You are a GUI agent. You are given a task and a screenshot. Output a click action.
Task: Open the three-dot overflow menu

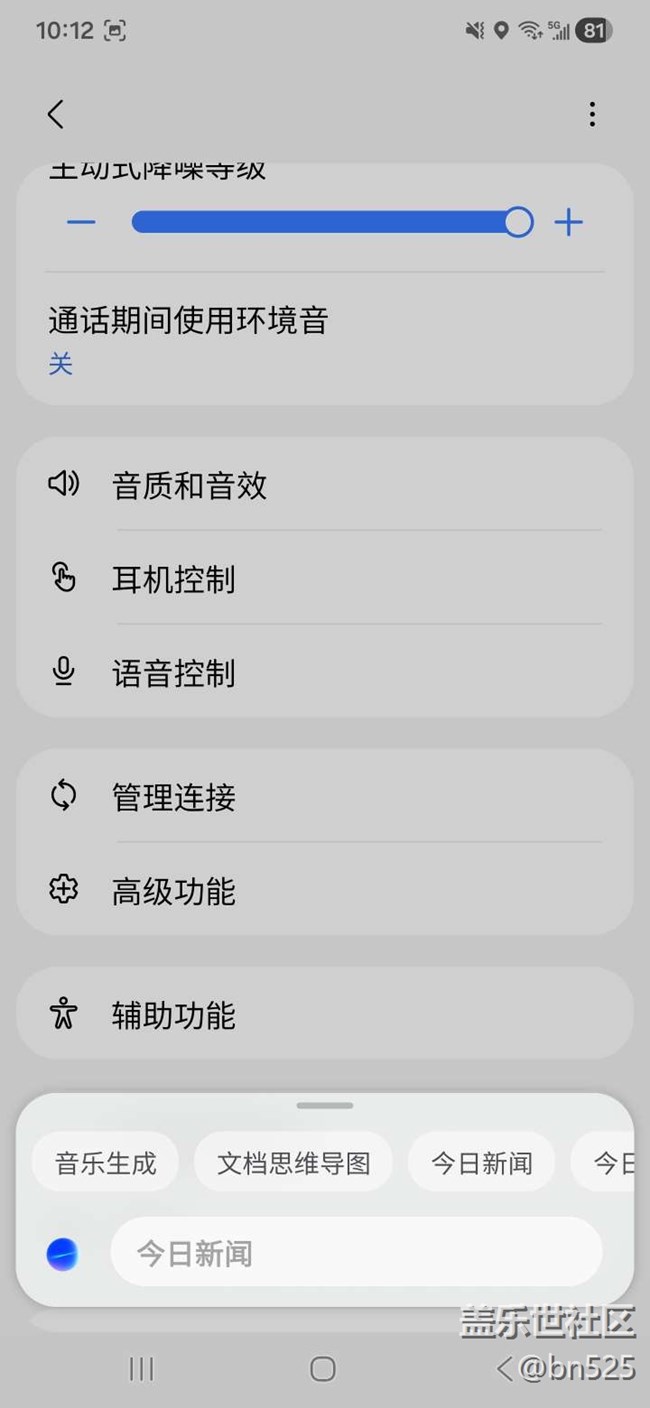(x=592, y=115)
